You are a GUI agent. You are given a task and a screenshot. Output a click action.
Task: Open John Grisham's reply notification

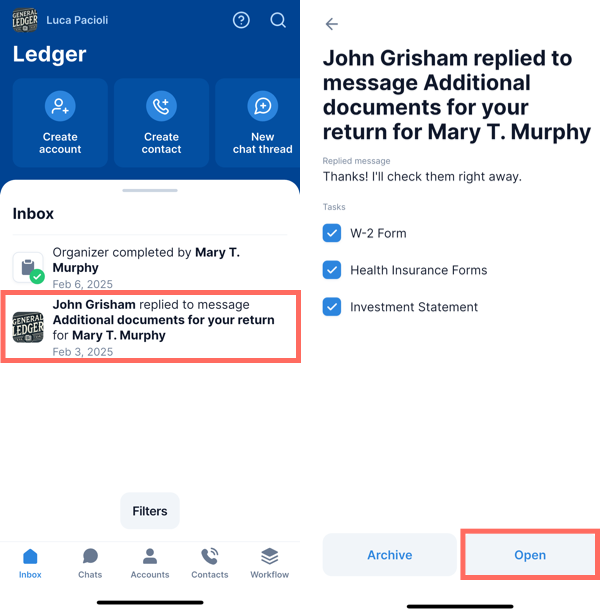(x=150, y=327)
